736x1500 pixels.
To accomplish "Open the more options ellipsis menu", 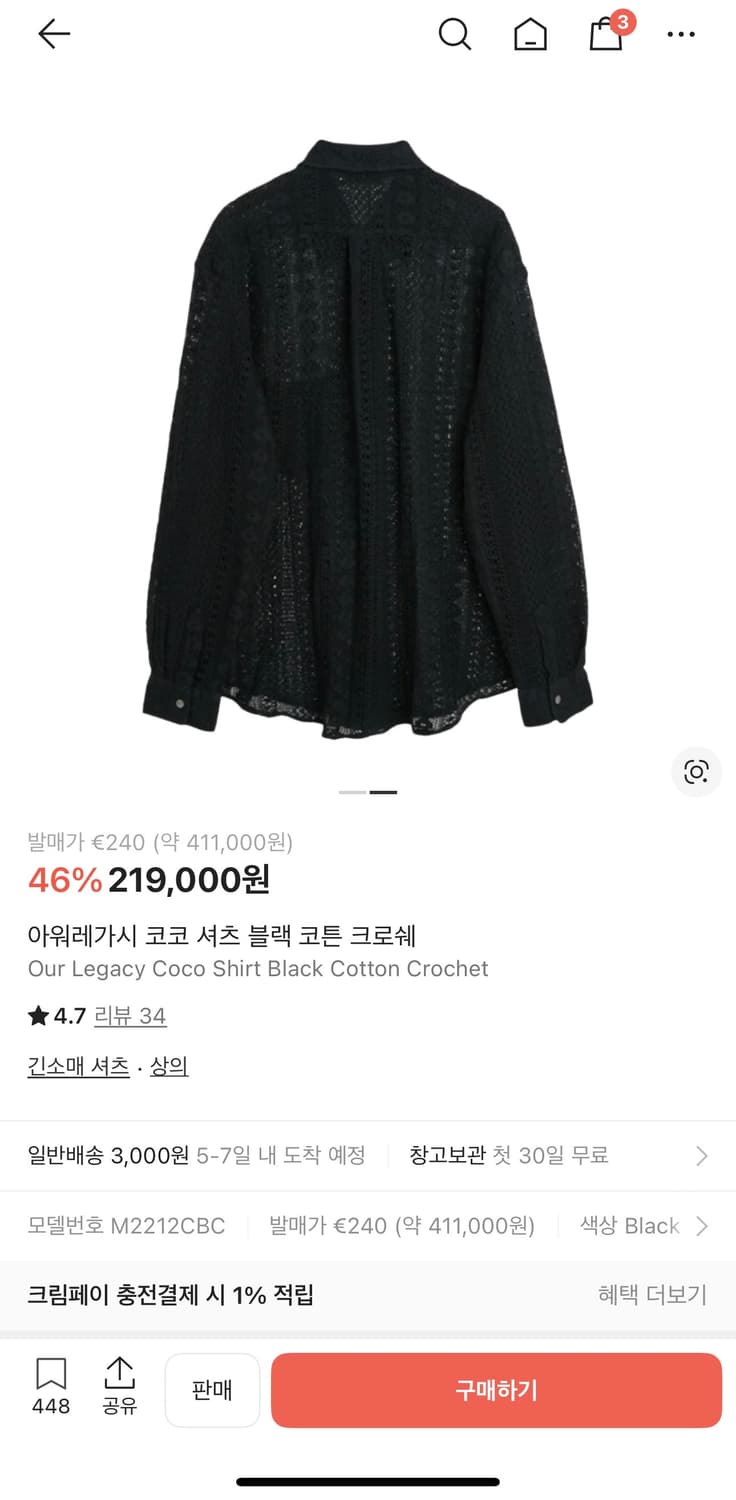I will 681,34.
